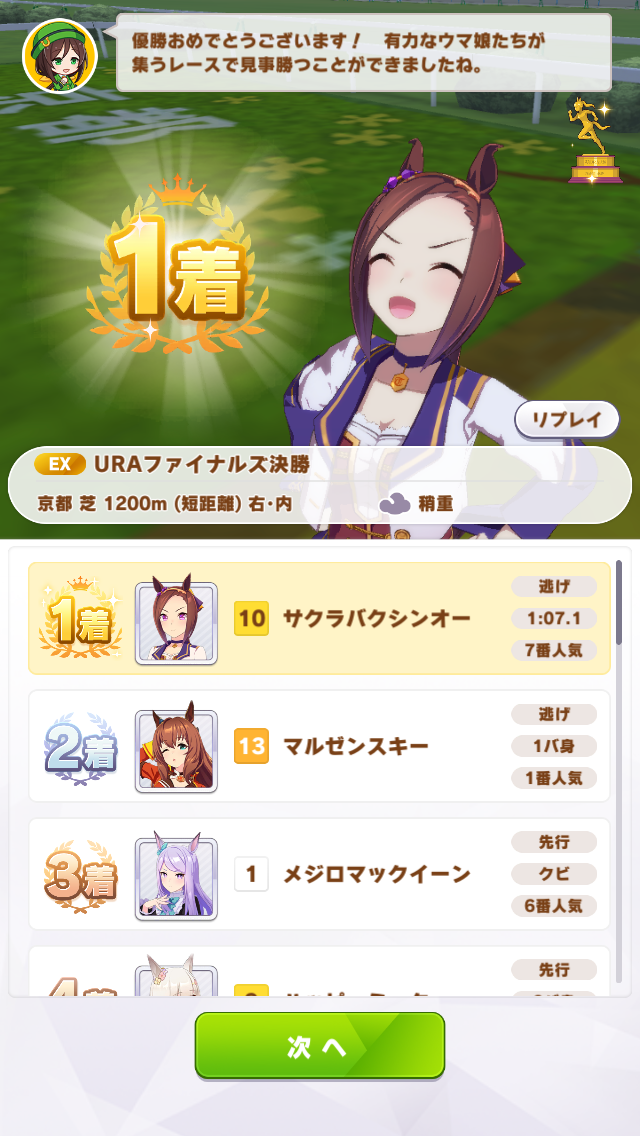The height and width of the screenshot is (1136, 640).
Task: Continue with the green 次へ button
Action: click(320, 1045)
